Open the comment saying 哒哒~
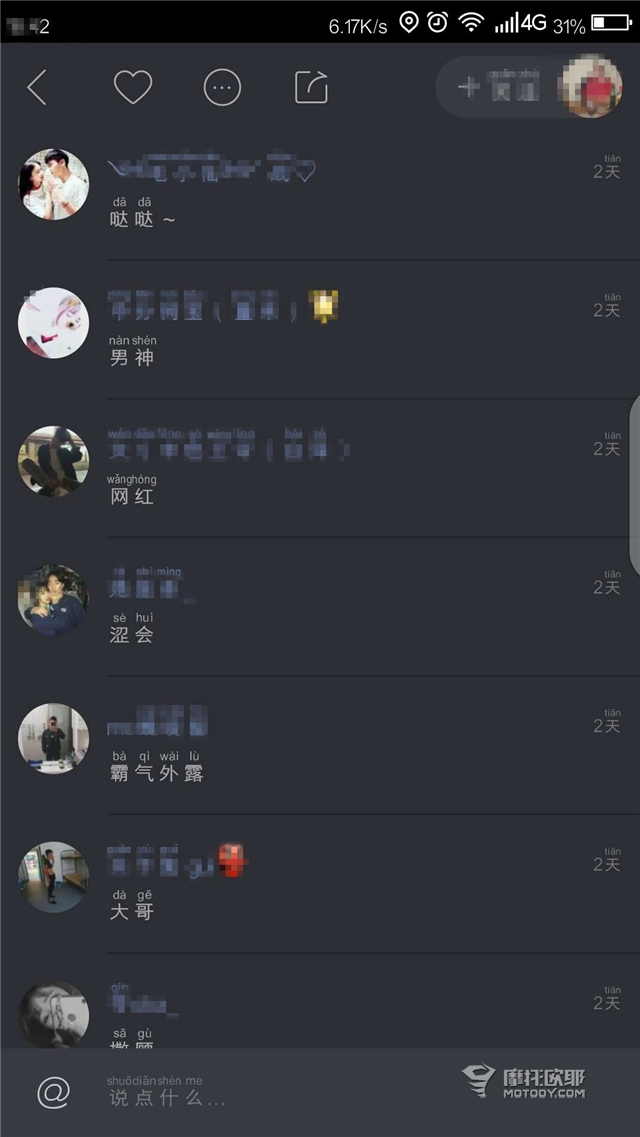640x1137 pixels. [x=142, y=219]
